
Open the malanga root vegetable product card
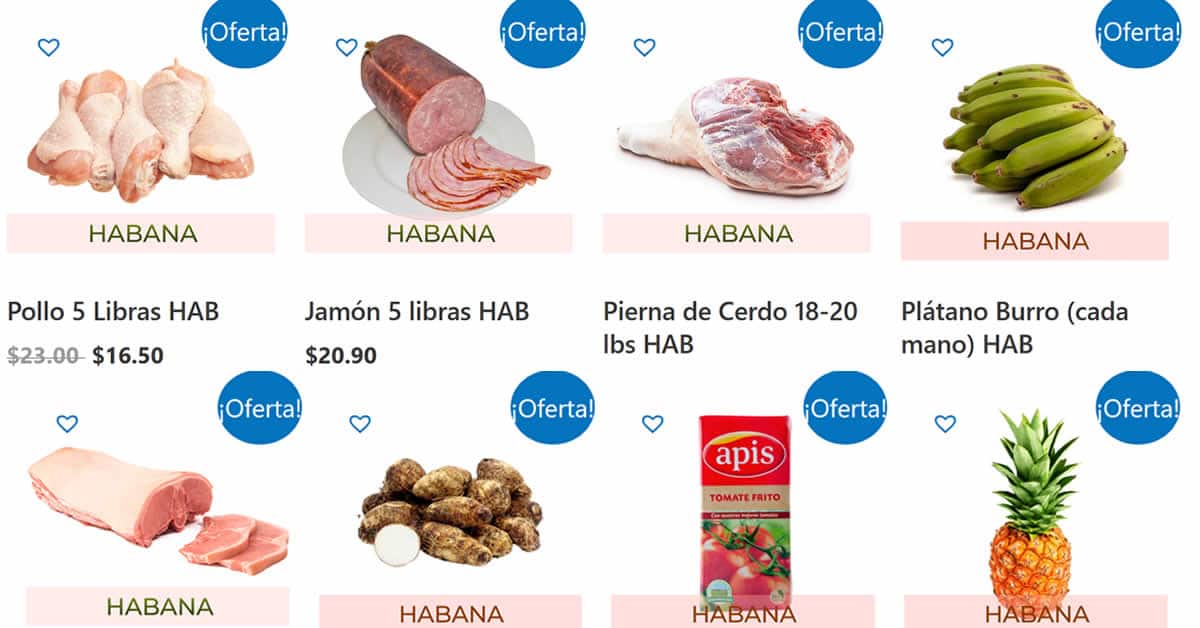[x=450, y=510]
